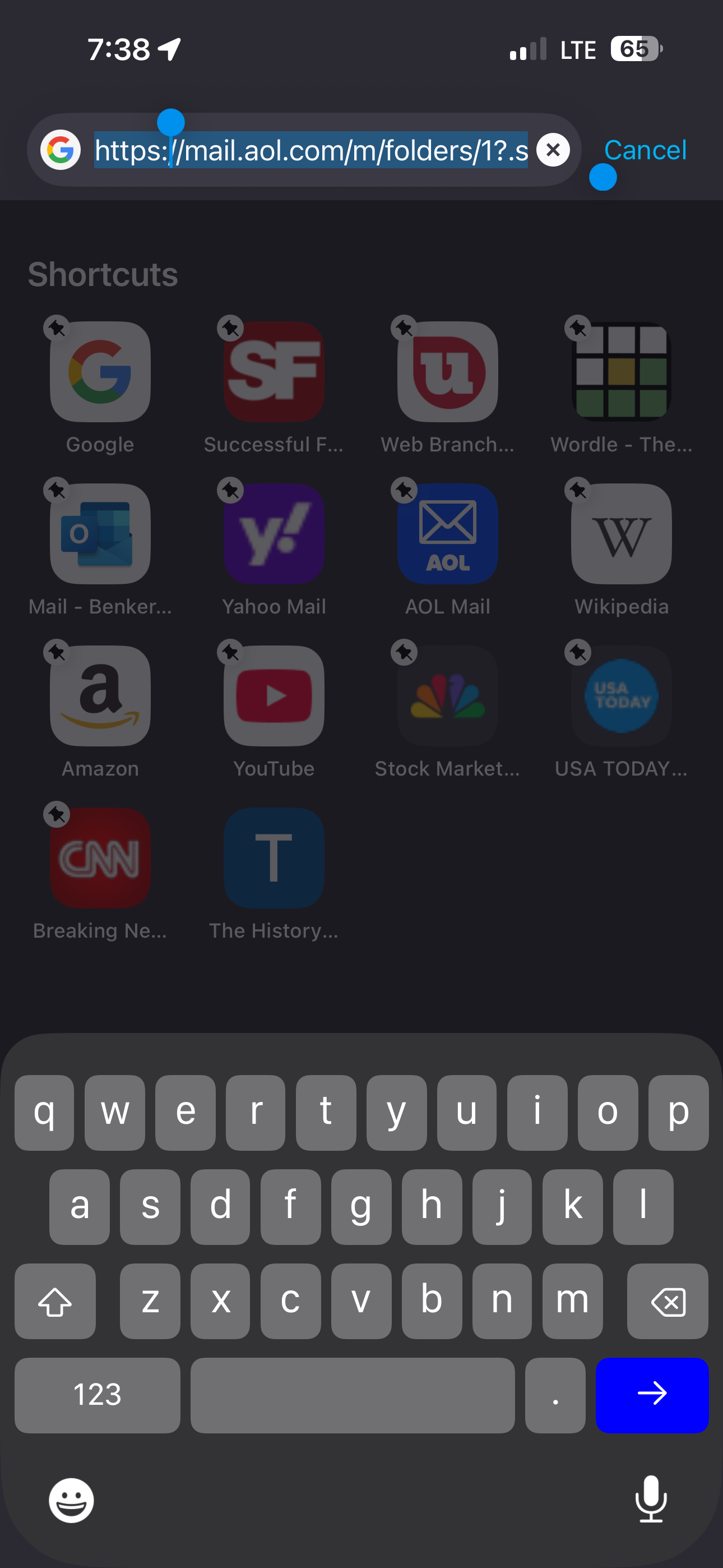Clear the URL text with the X button
Viewport: 723px width, 1568px height.
[x=553, y=150]
